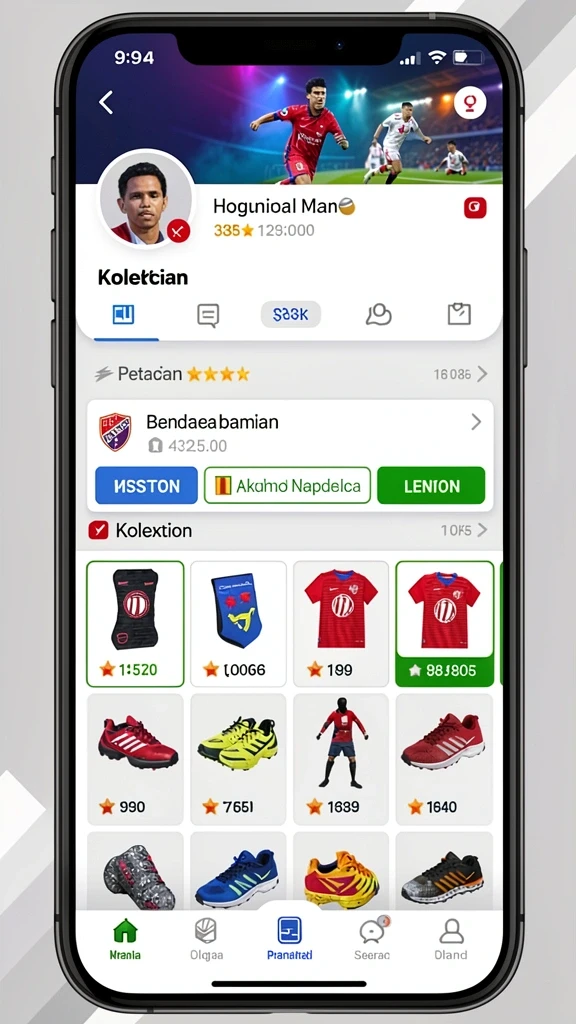Open the Bendaeabamian card chevron
The width and height of the screenshot is (576, 1024).
[x=476, y=423]
